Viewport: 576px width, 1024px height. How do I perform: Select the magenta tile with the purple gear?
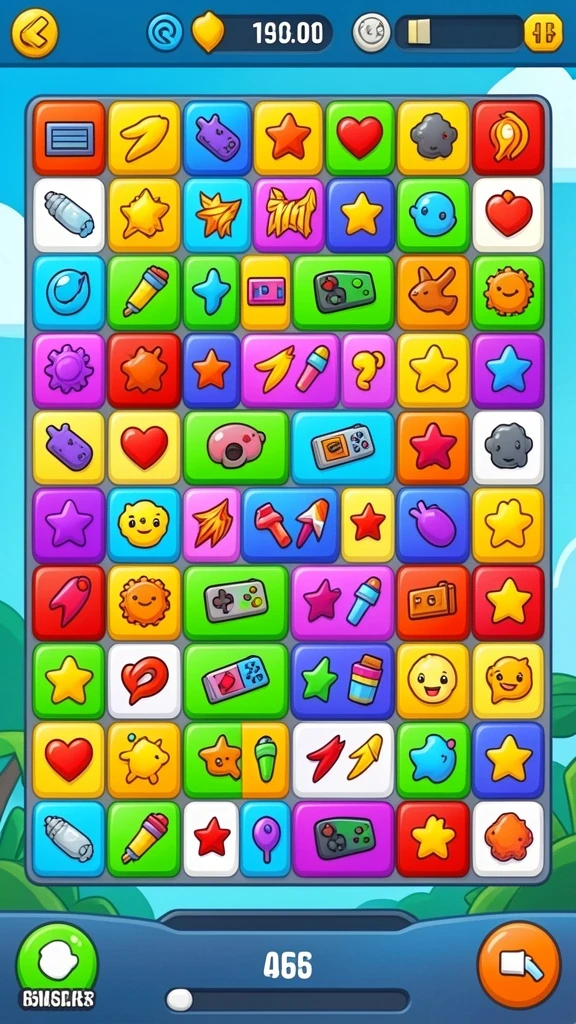pyautogui.click(x=69, y=370)
